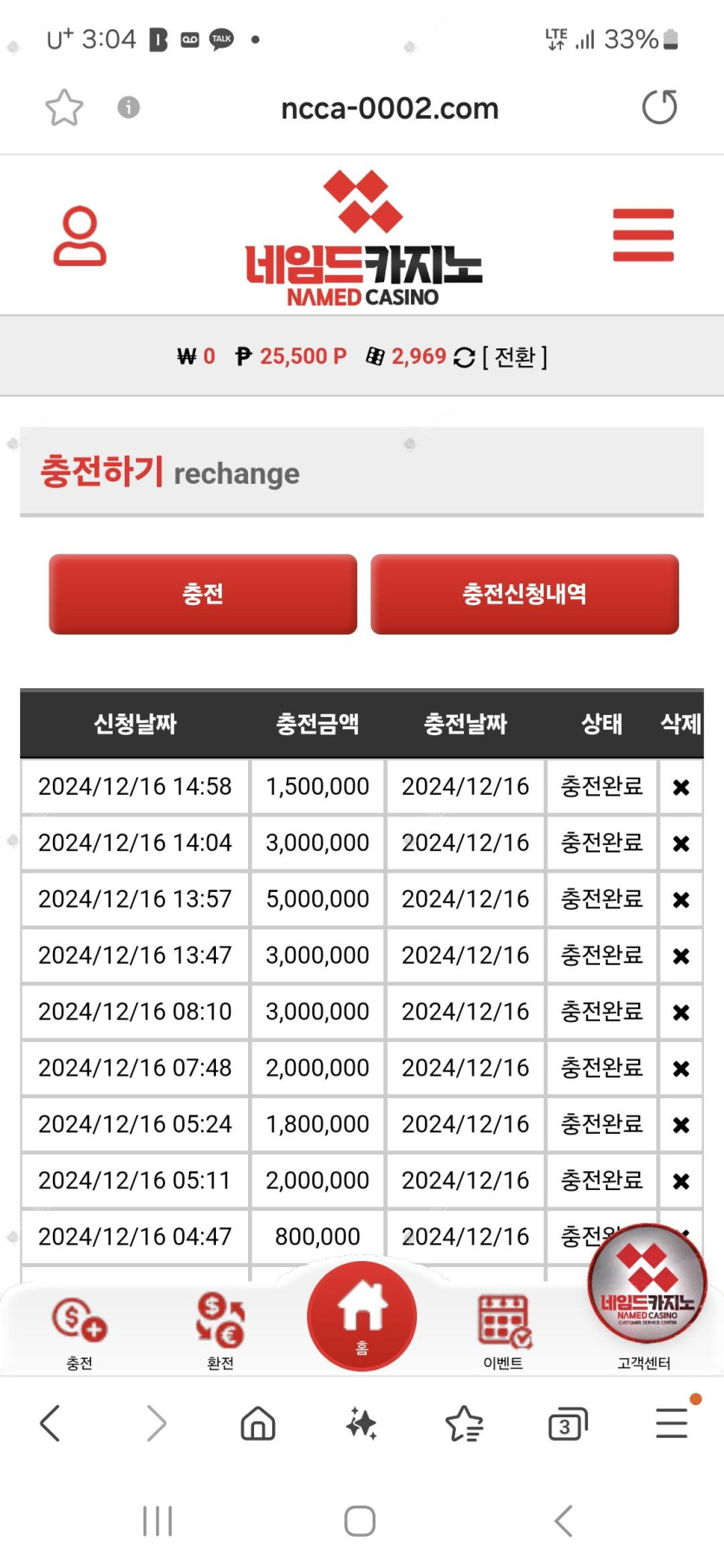Go back with the browser back arrow

(x=50, y=1423)
